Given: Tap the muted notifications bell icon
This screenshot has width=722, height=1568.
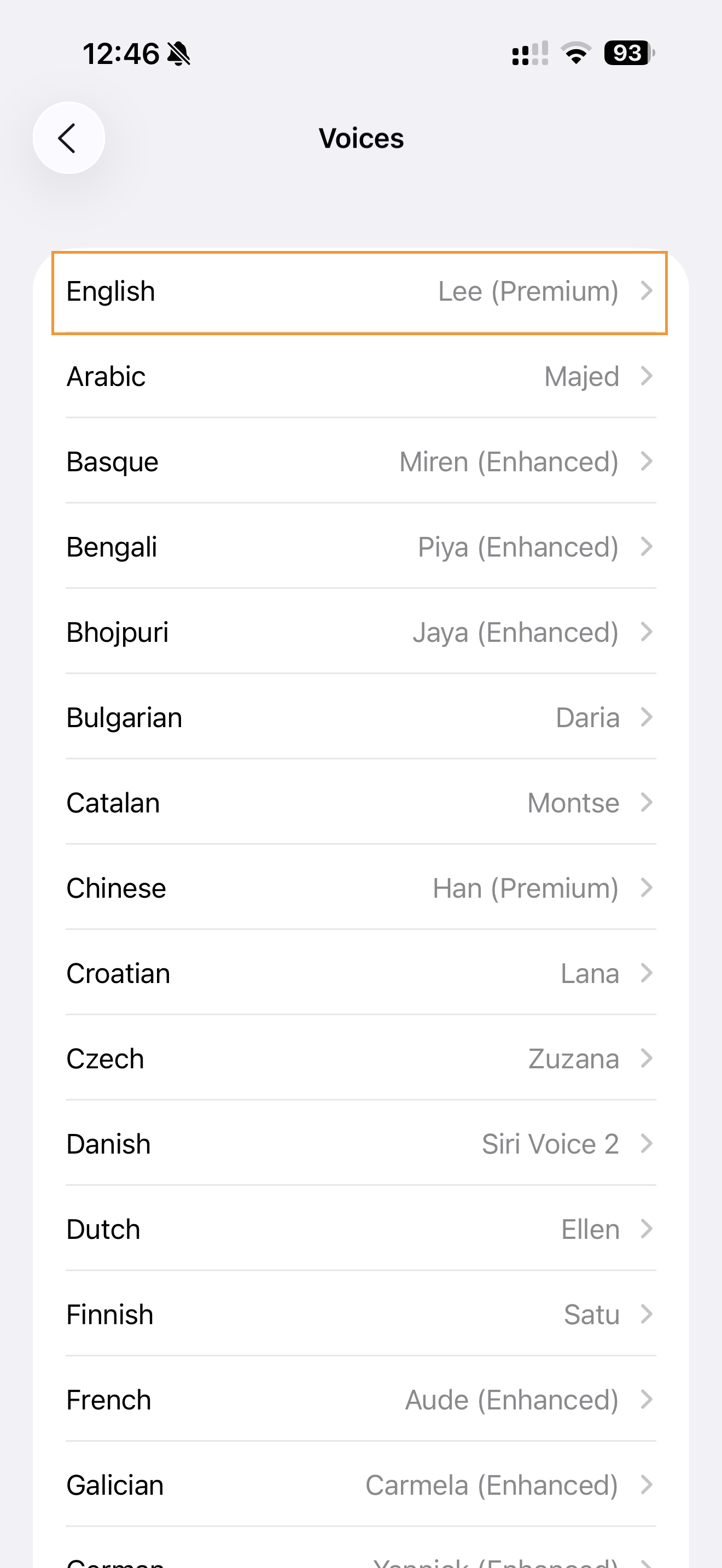Looking at the screenshot, I should pyautogui.click(x=178, y=54).
